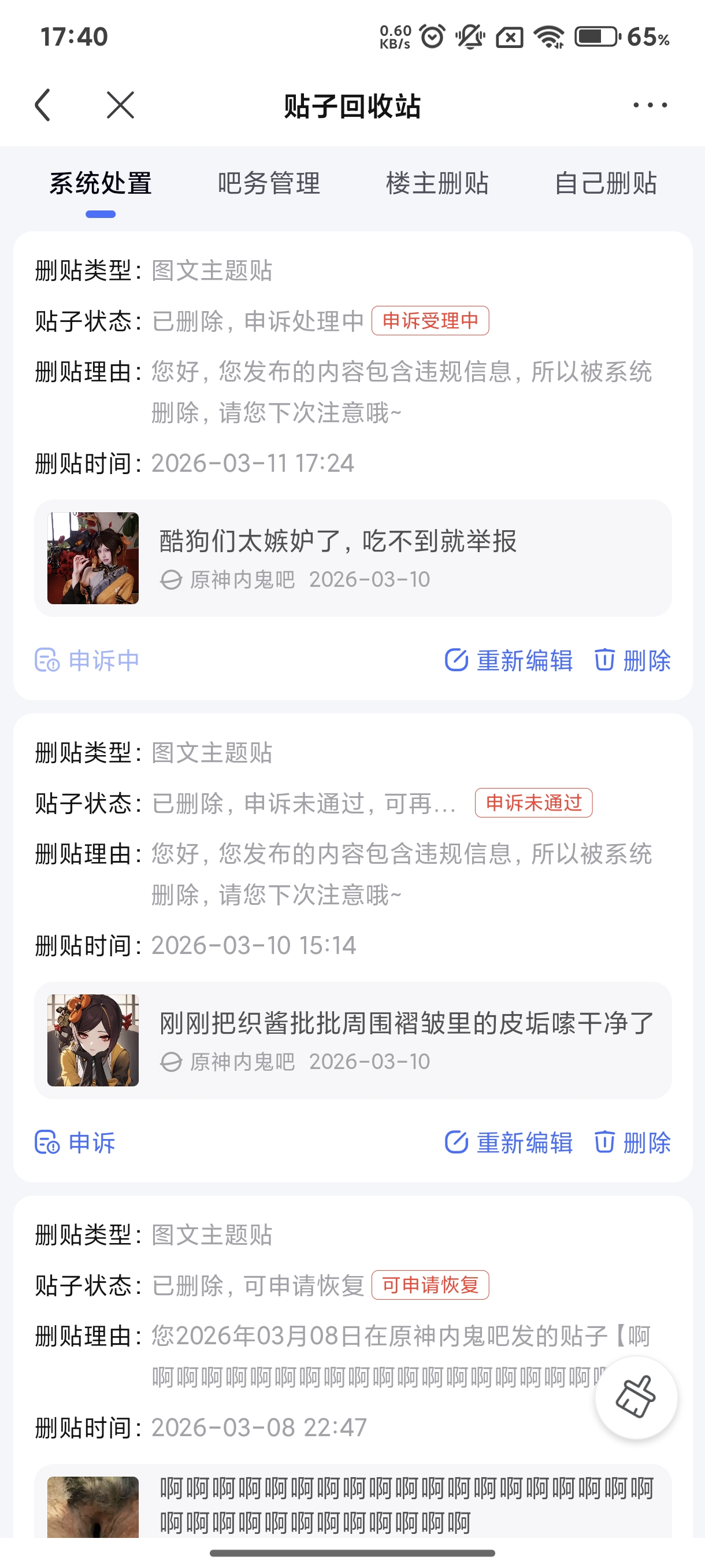This screenshot has width=705, height=1568.
Task: View 申诉中 status for the 酷狗们太嫉妒了 post
Action: (88, 660)
